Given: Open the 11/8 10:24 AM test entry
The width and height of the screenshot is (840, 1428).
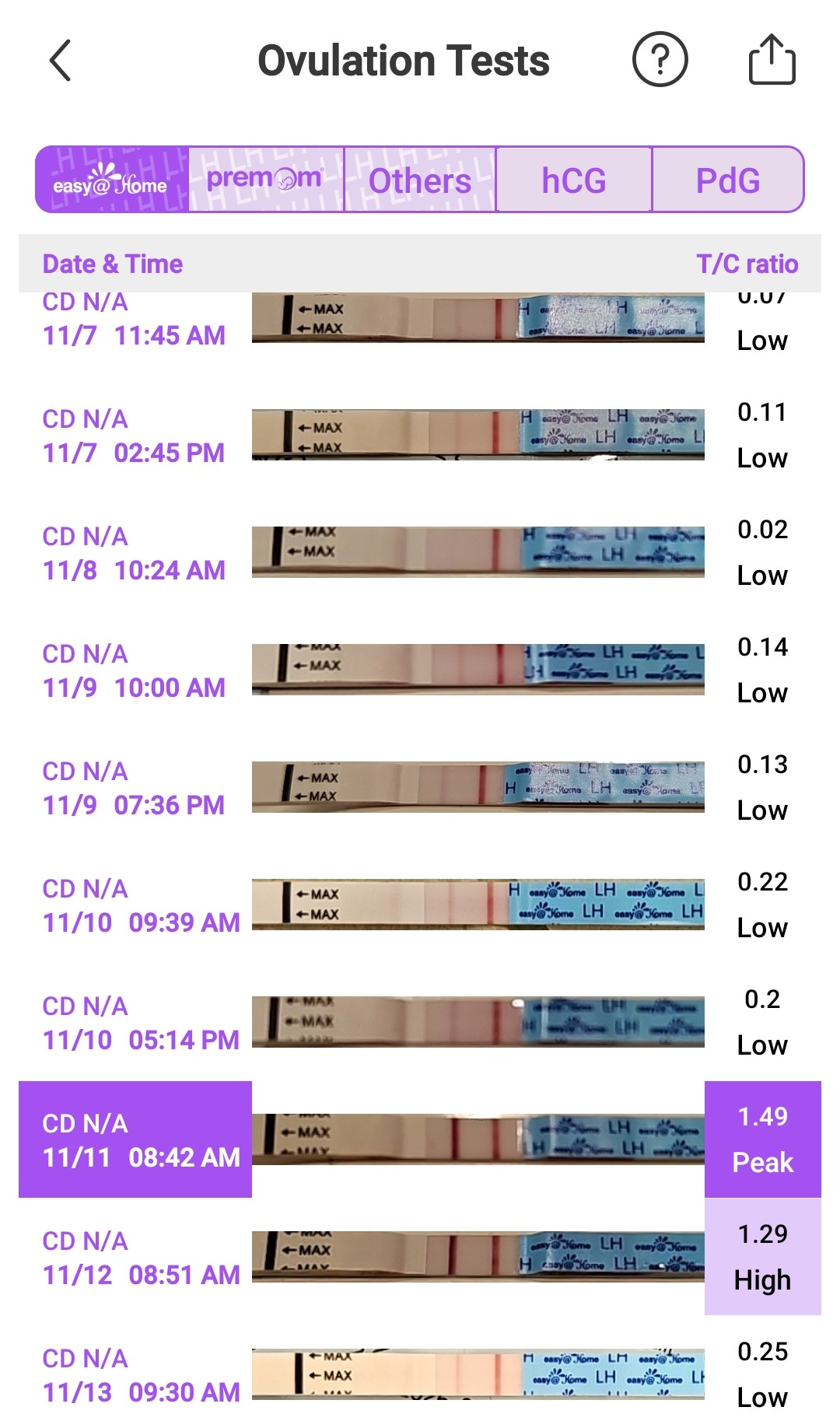Looking at the screenshot, I should pyautogui.click(x=420, y=554).
